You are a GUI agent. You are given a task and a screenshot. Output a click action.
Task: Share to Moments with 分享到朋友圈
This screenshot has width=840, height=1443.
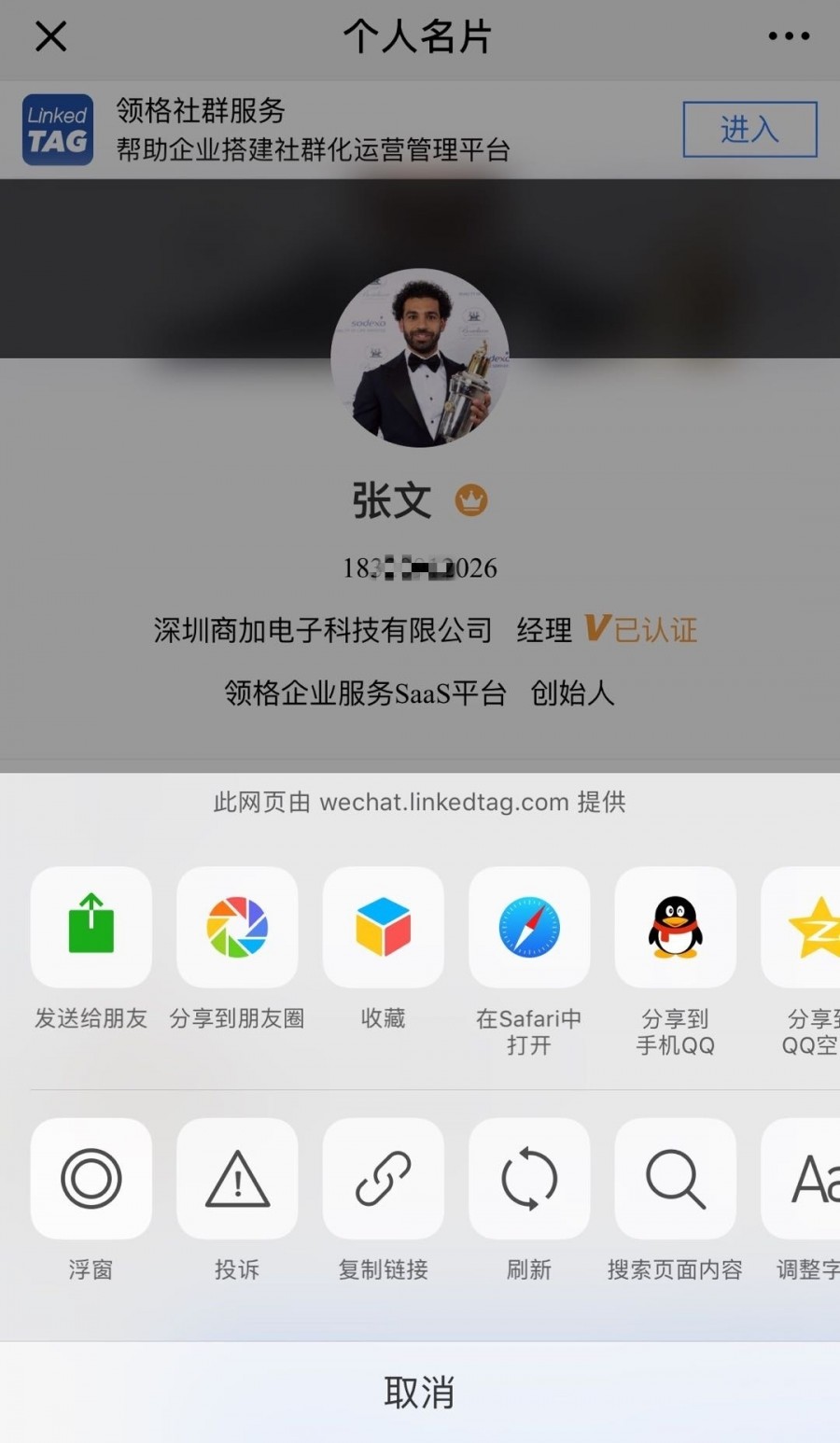(x=237, y=927)
